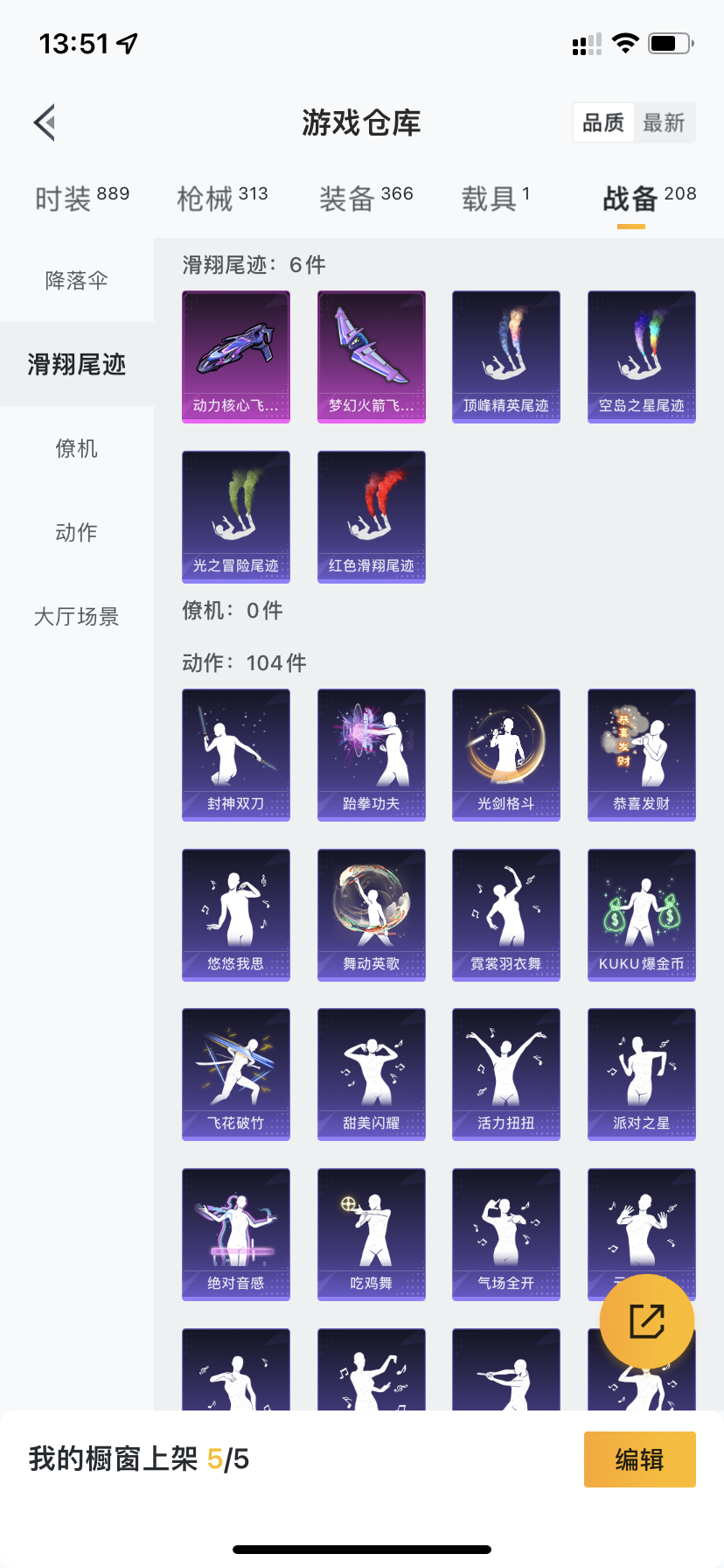Tap the orange share floating button

(647, 1321)
